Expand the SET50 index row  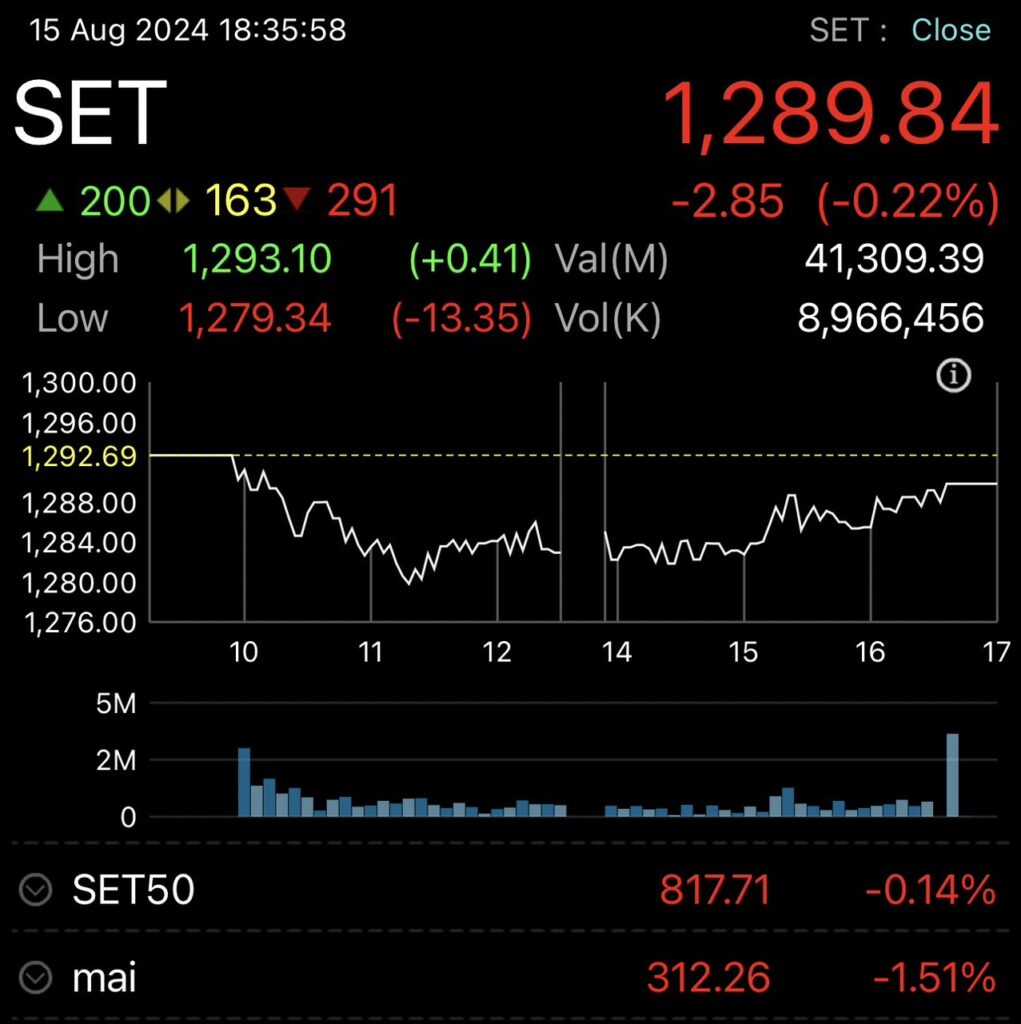pyautogui.click(x=36, y=889)
